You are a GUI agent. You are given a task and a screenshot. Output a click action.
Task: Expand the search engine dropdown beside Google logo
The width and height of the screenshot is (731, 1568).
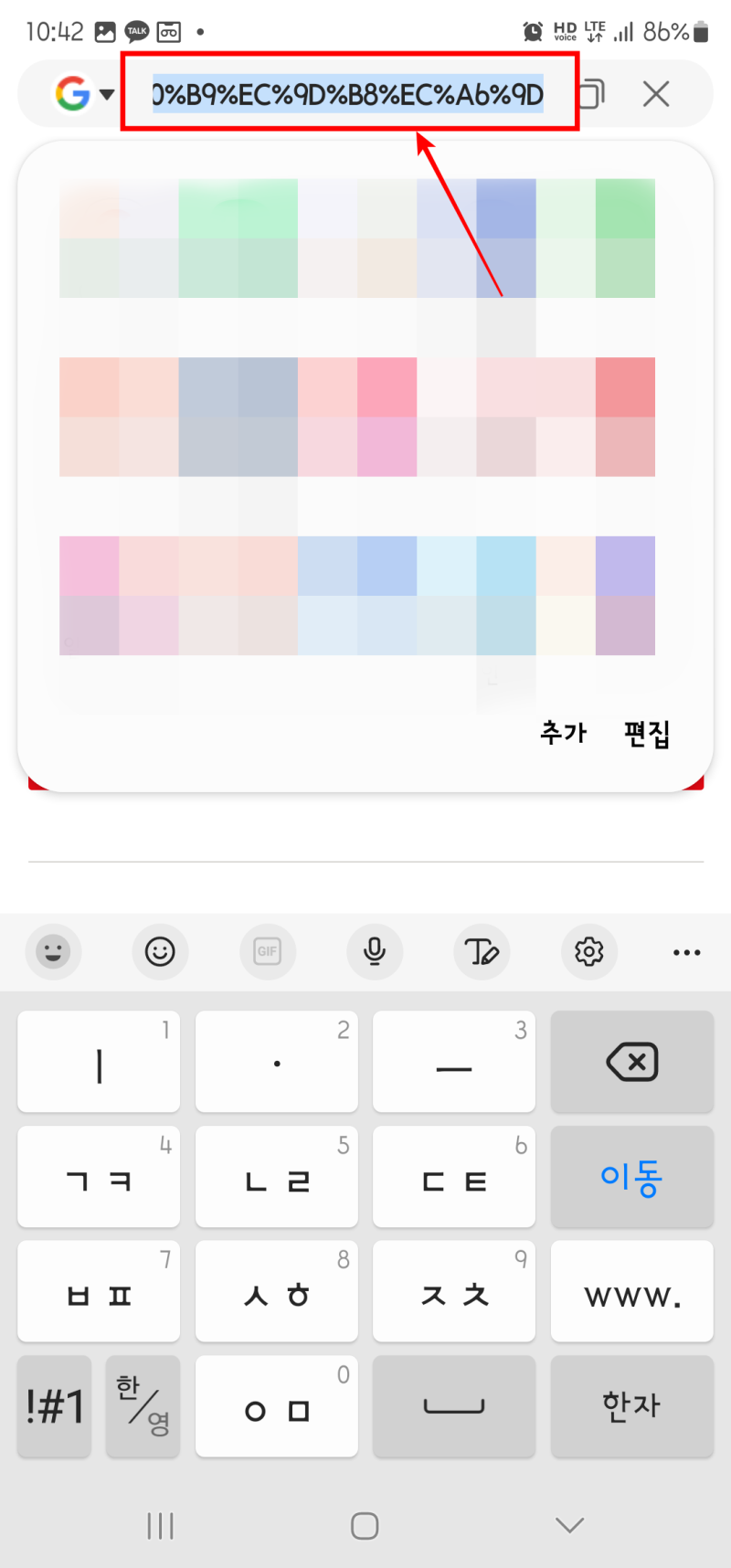tap(102, 92)
